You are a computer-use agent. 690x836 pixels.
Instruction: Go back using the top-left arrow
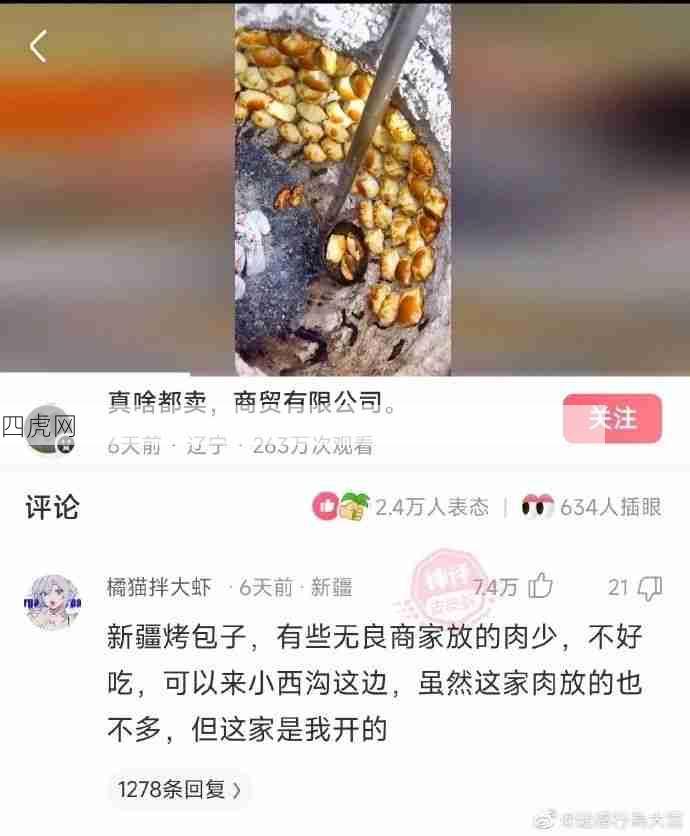pos(38,46)
